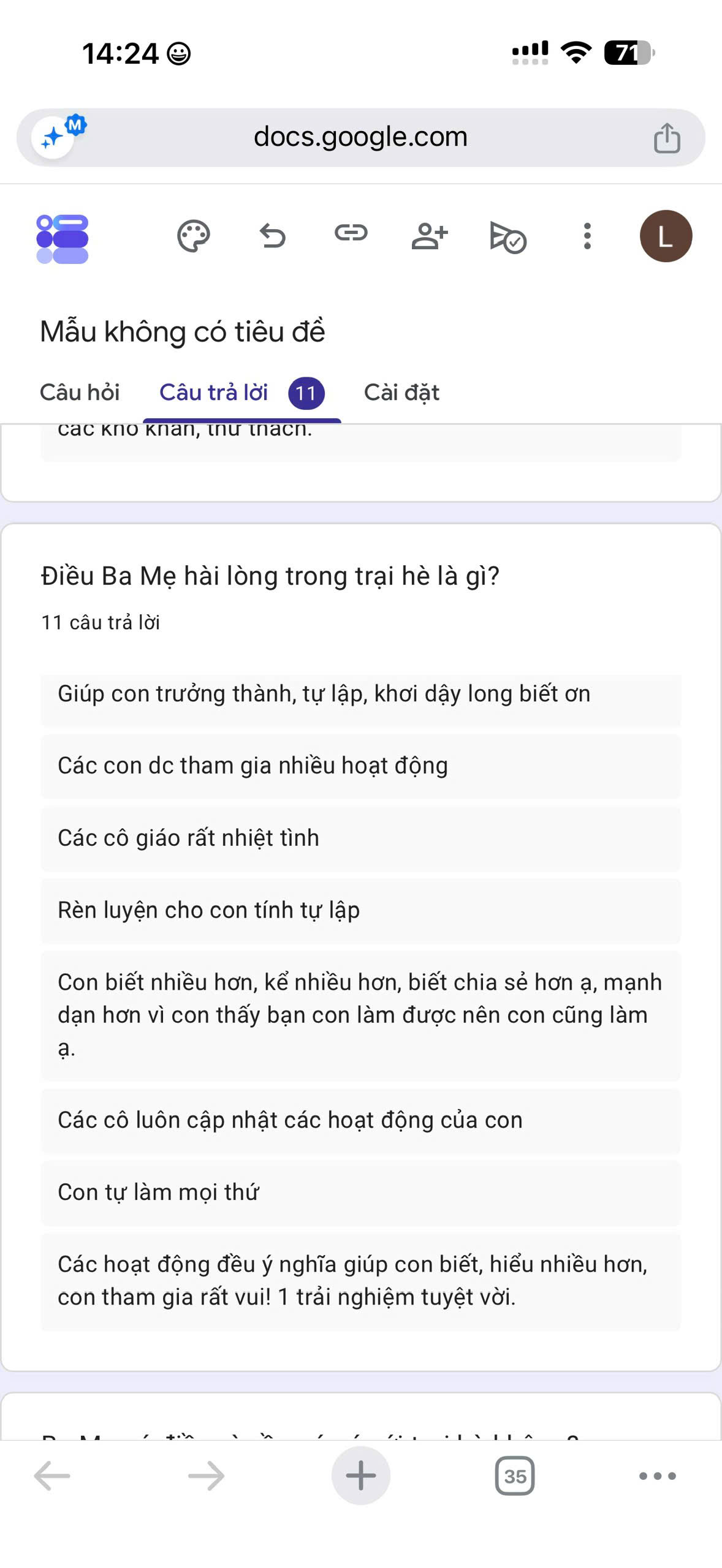
Task: Add collaborators to the form
Action: click(x=430, y=236)
